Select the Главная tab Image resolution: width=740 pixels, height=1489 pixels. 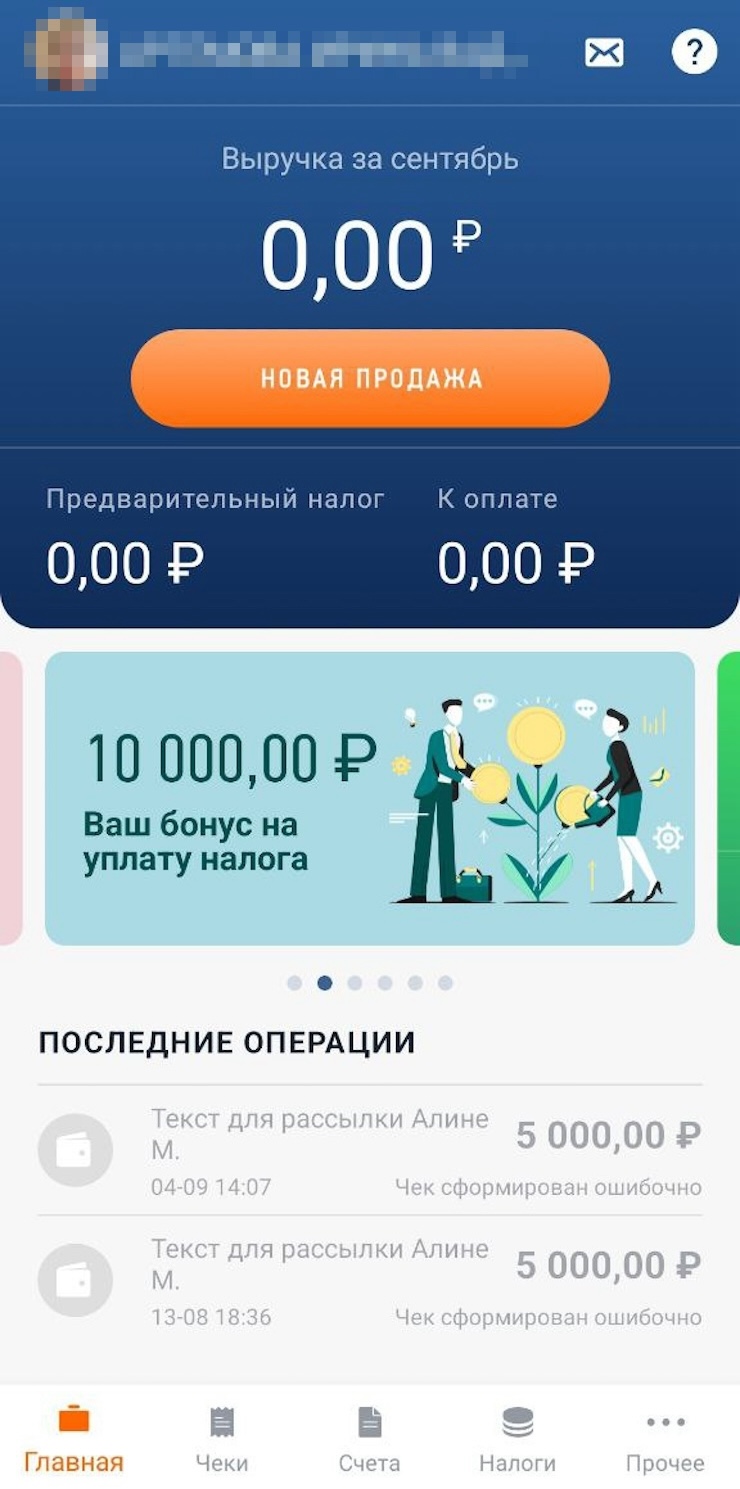pos(74,1439)
